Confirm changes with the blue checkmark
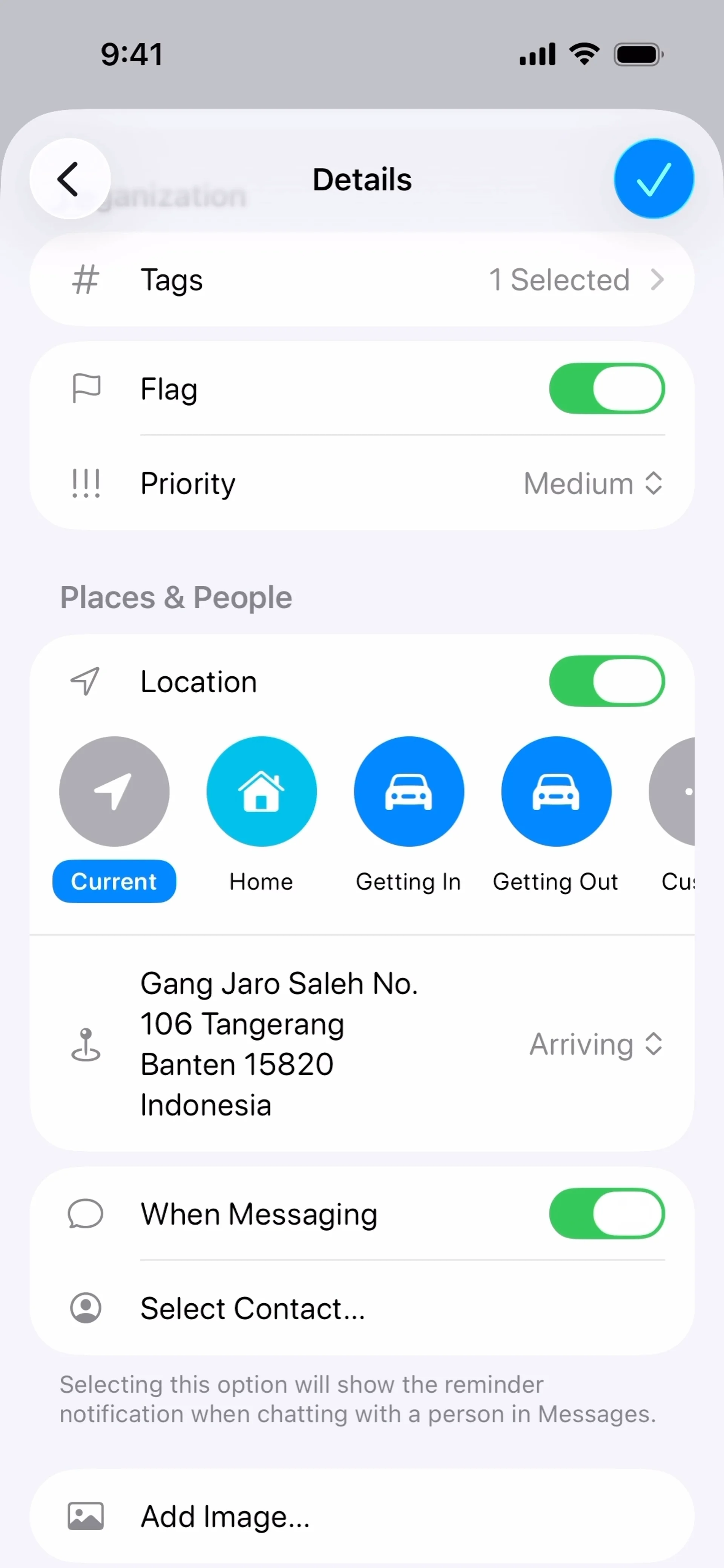The image size is (724, 1568). [x=653, y=179]
